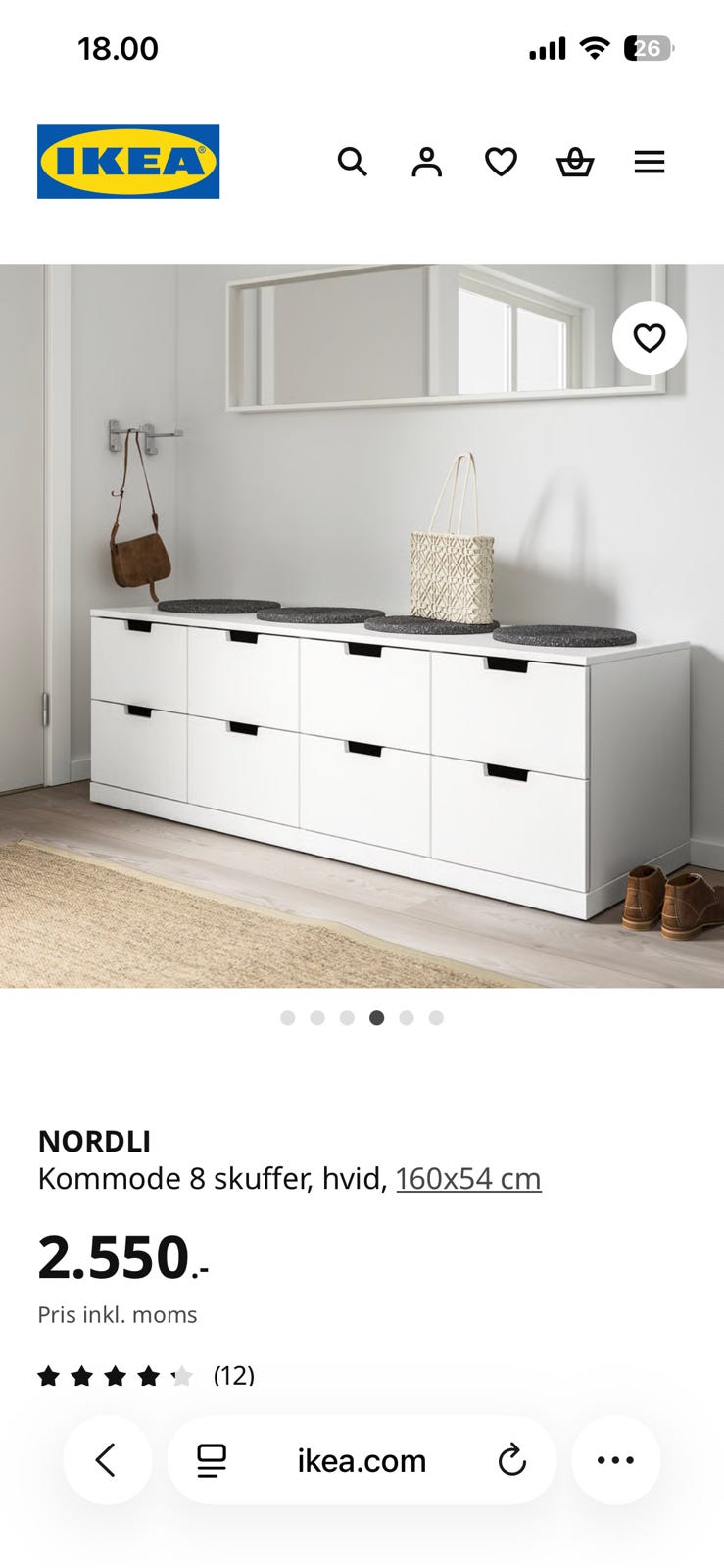
Task: Open the shopping bag
Action: click(x=576, y=162)
